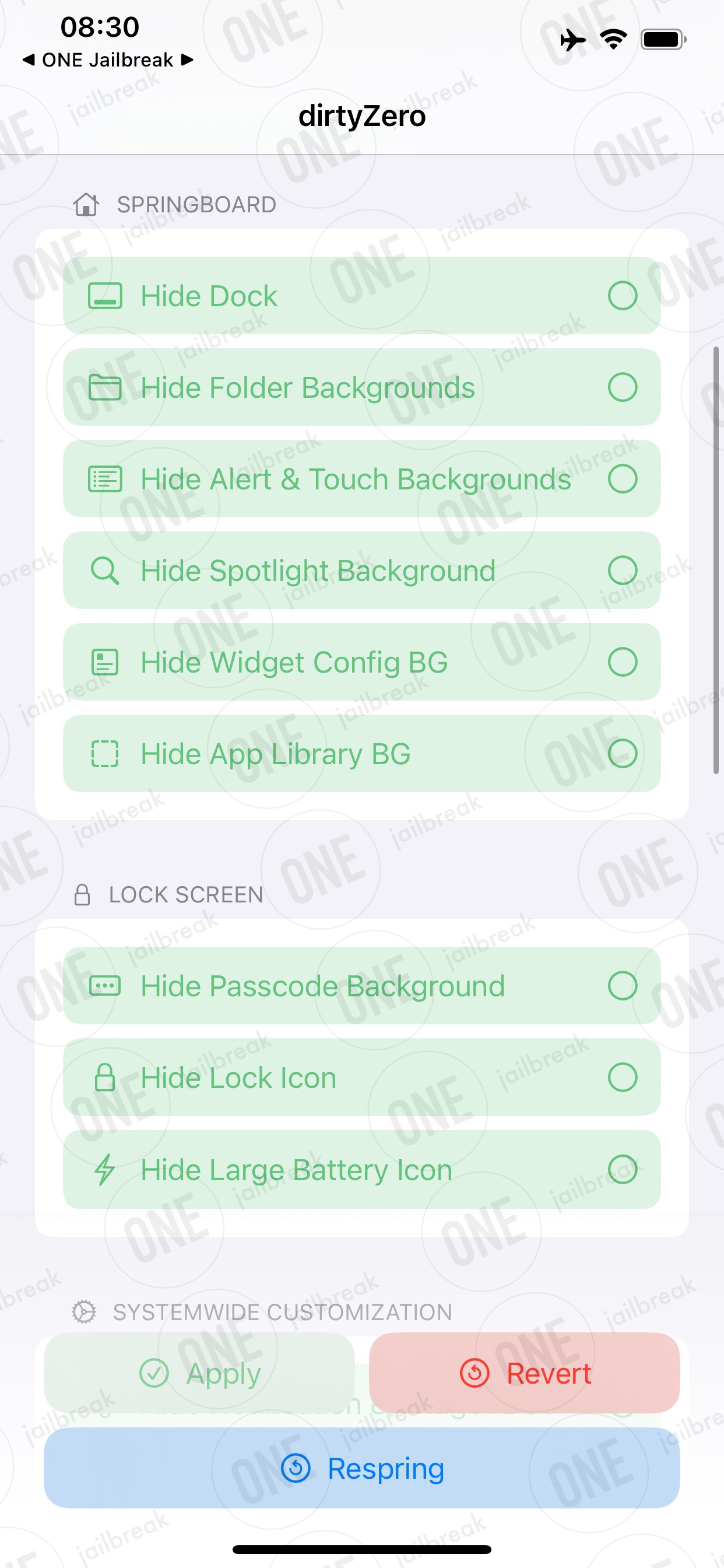Enable the Hide Dock option
This screenshot has width=724, height=1568.
[361, 296]
